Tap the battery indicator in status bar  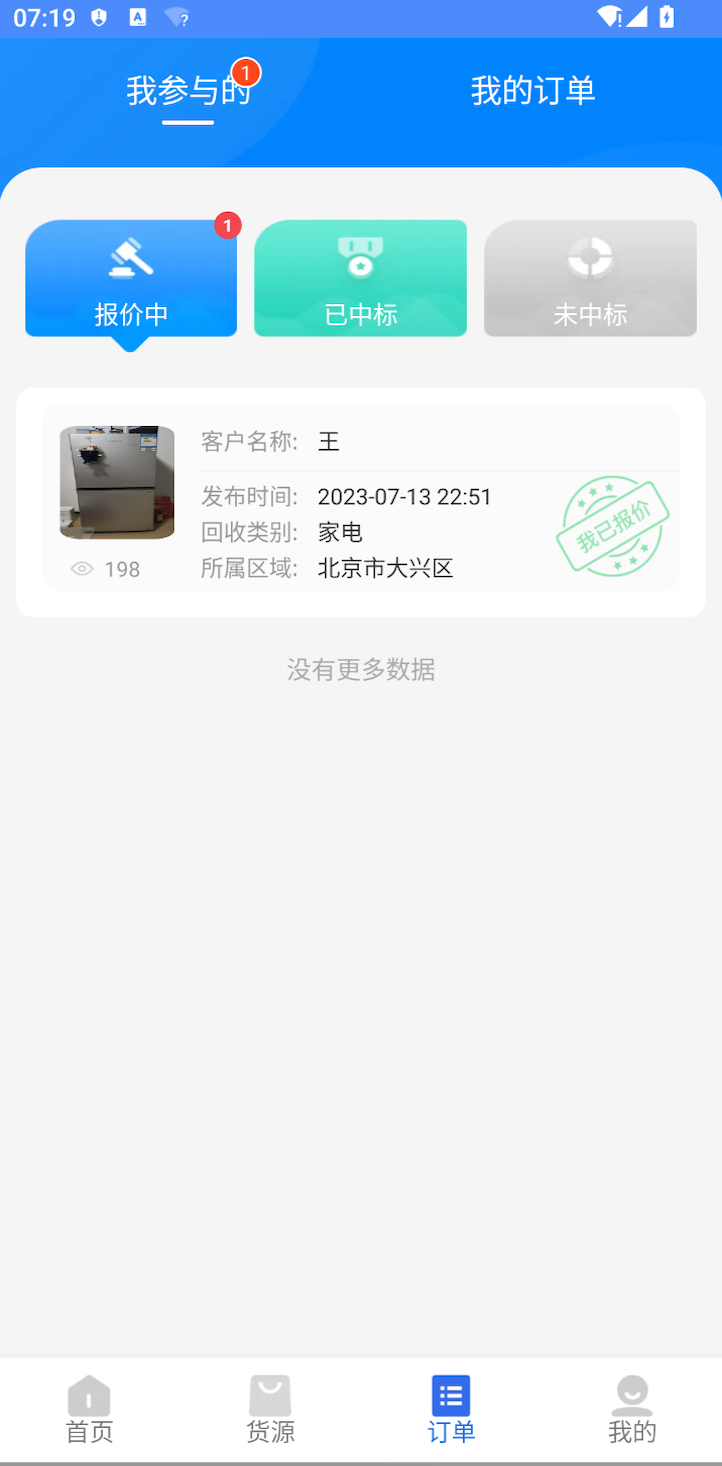[x=668, y=16]
